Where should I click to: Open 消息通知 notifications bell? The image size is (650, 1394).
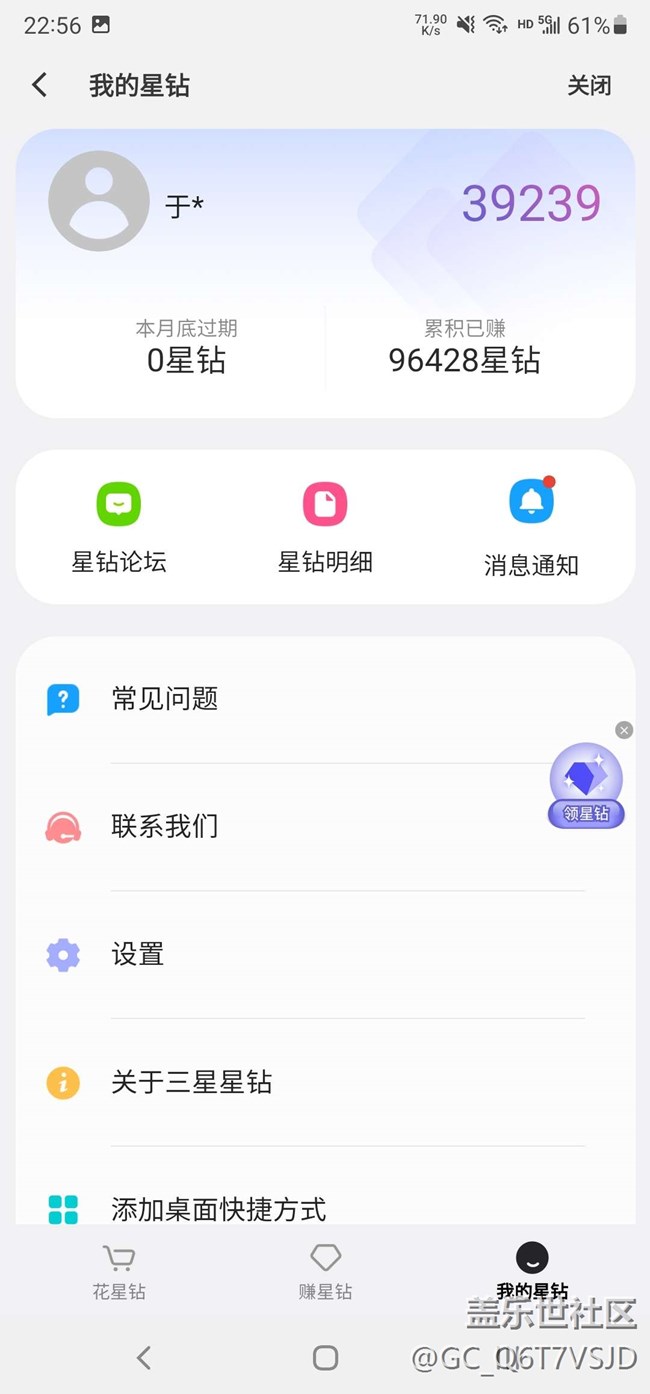[531, 527]
